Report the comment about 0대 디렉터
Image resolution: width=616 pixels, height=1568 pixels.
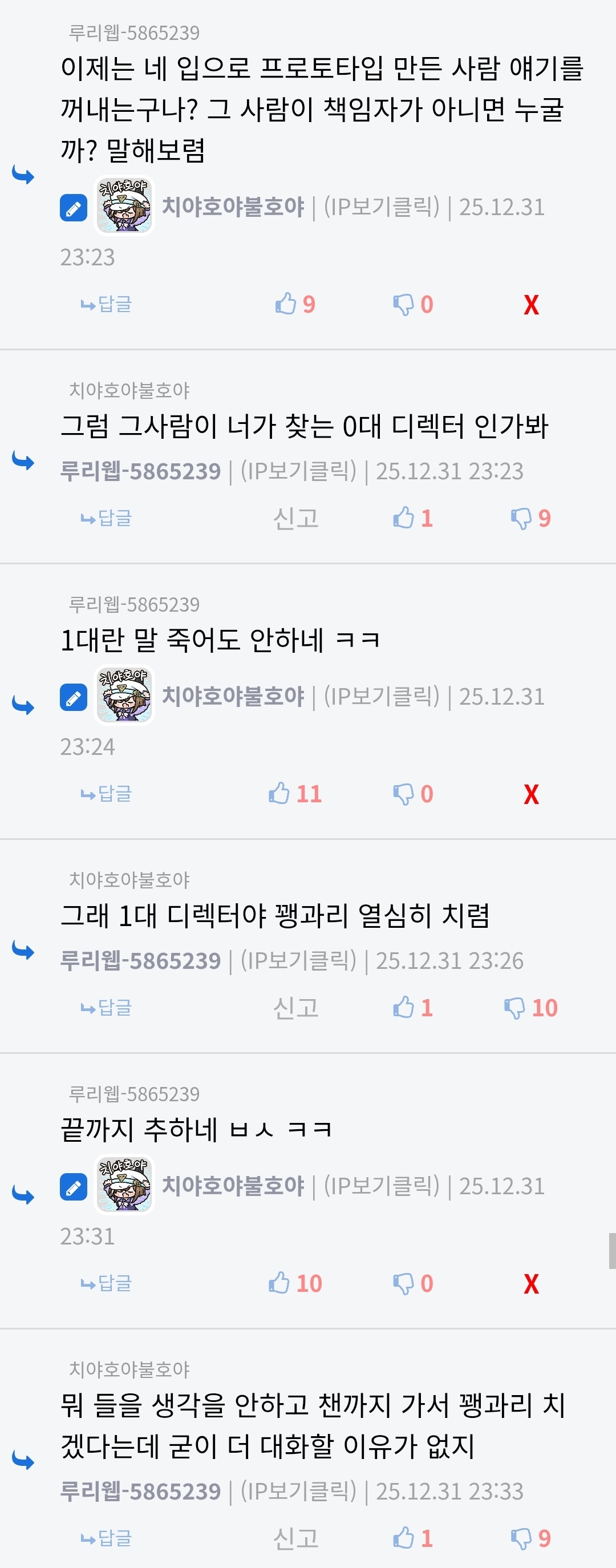click(x=296, y=518)
